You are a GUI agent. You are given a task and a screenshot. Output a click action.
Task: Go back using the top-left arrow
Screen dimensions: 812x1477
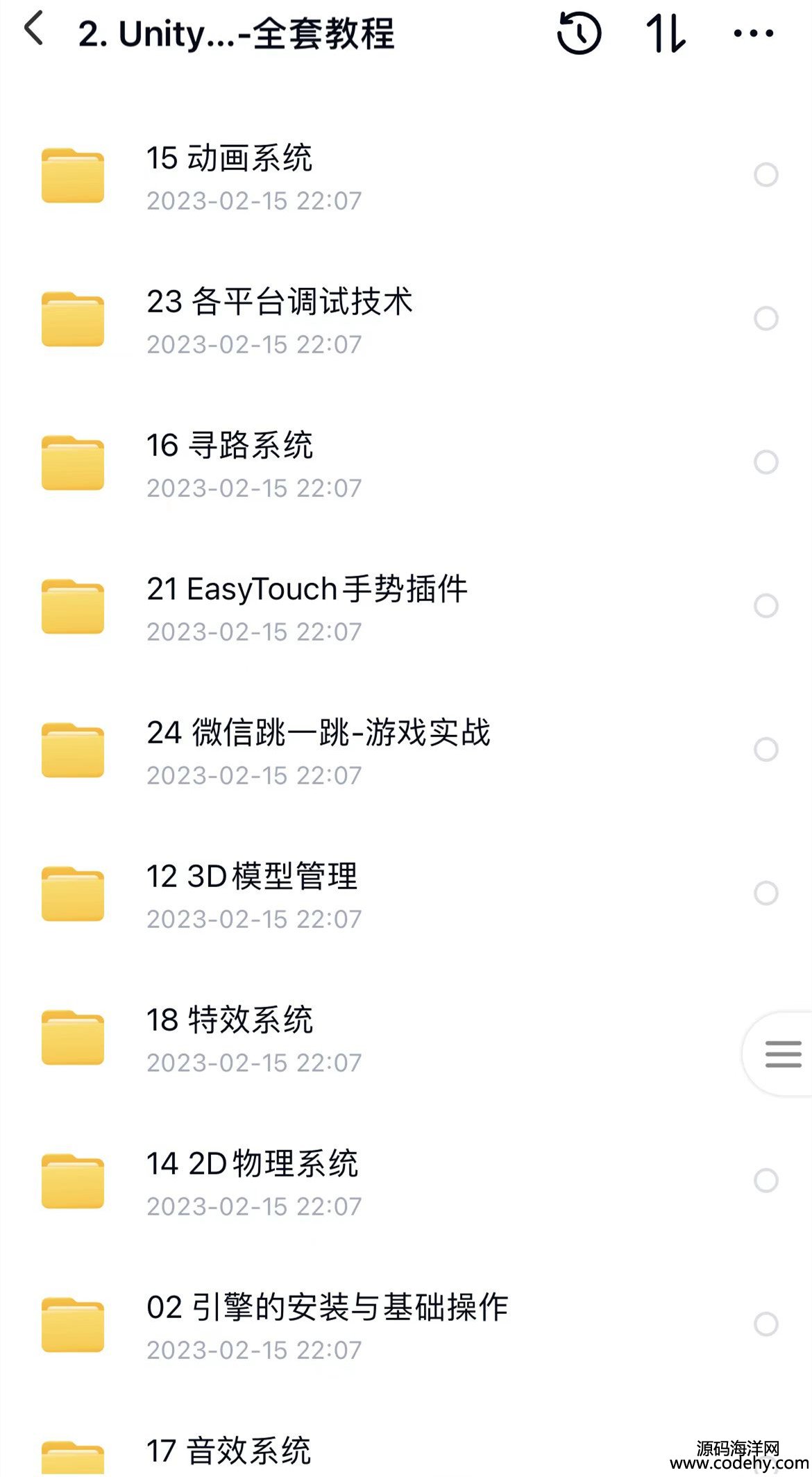click(x=33, y=29)
